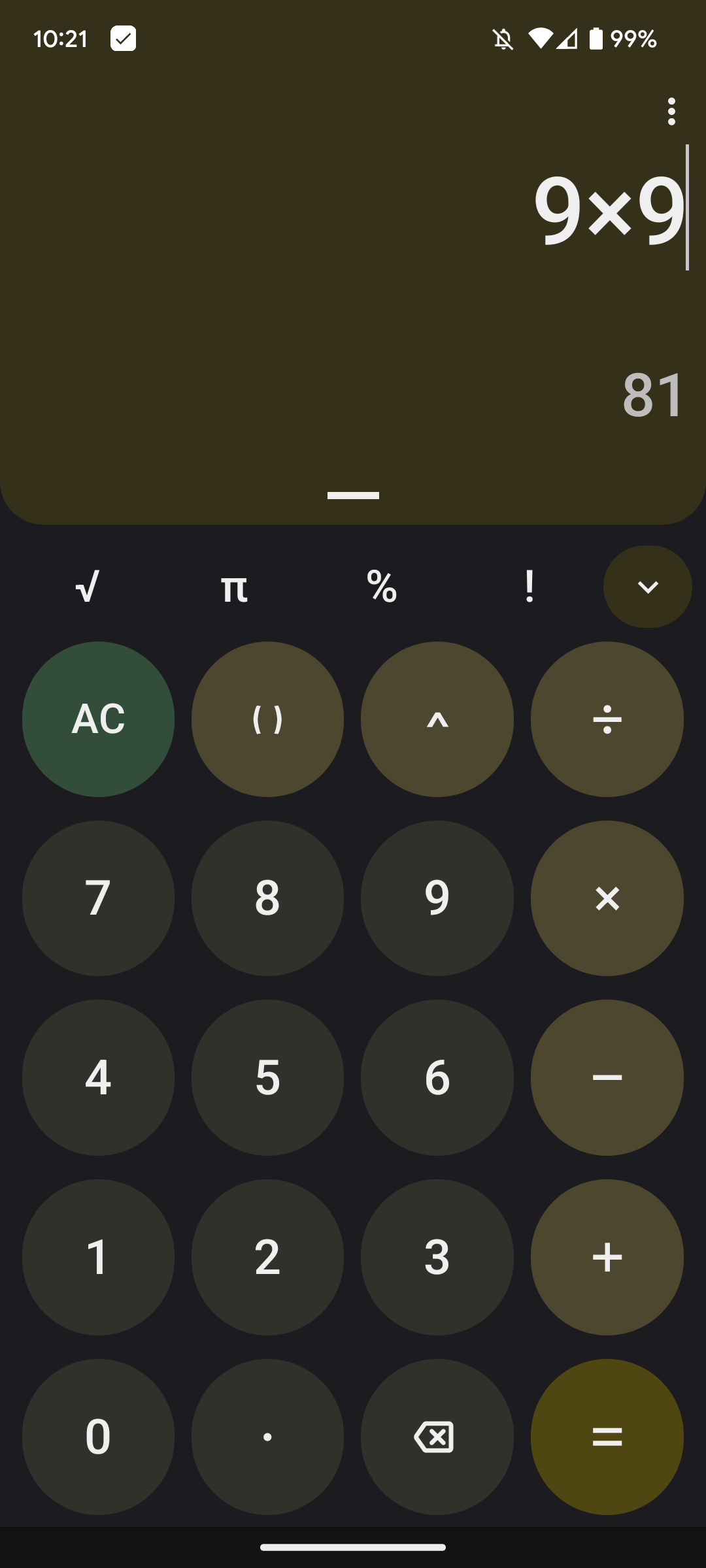
Task: Tap the multiplication key
Action: [x=607, y=898]
